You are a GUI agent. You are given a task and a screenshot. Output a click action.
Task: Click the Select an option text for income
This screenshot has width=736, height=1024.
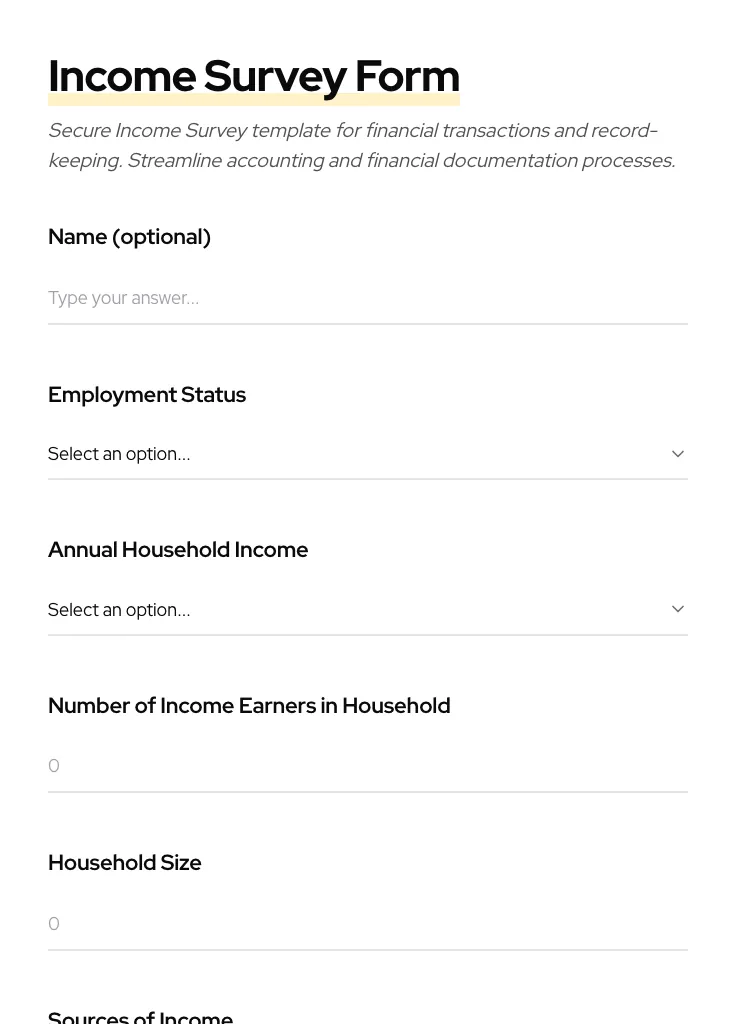tap(119, 609)
